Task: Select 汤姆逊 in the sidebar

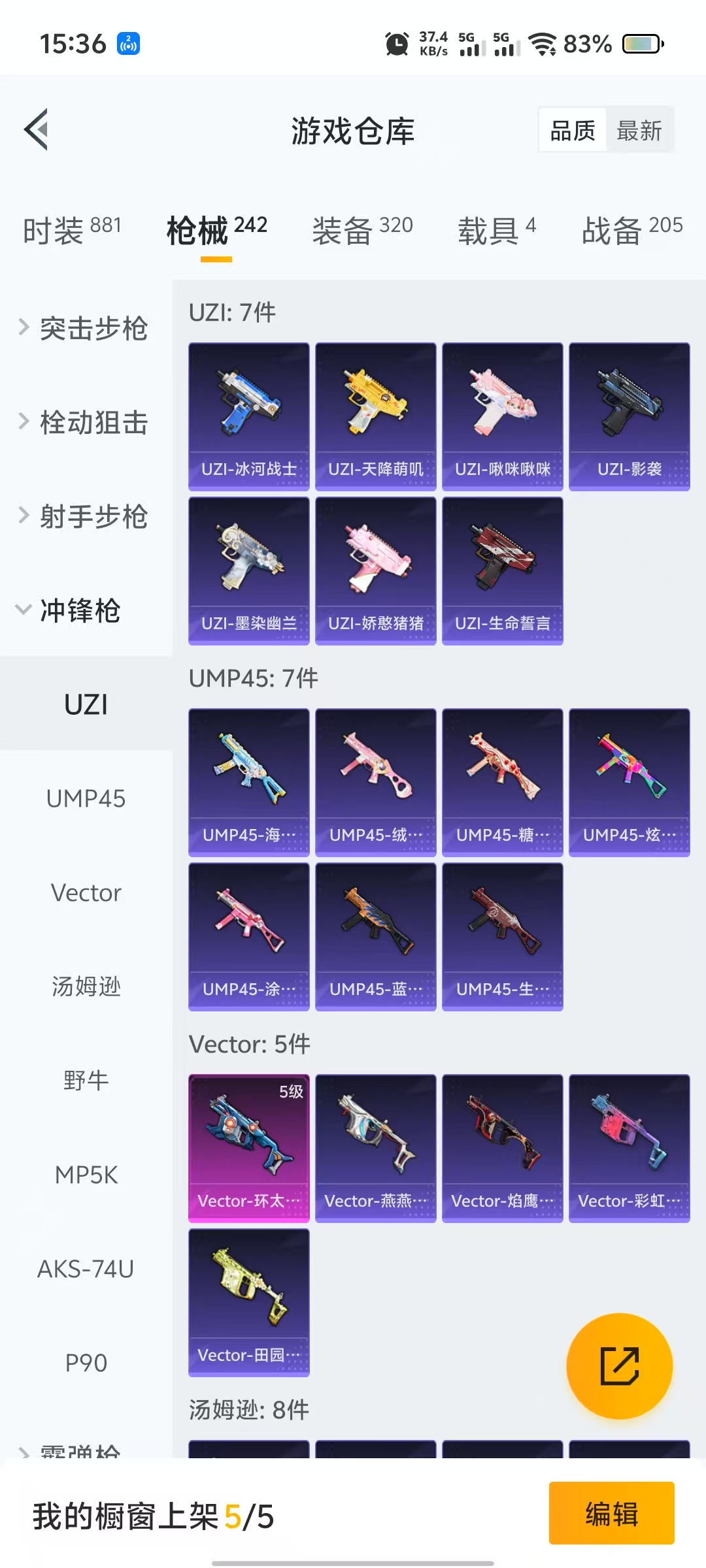Action: 86,987
